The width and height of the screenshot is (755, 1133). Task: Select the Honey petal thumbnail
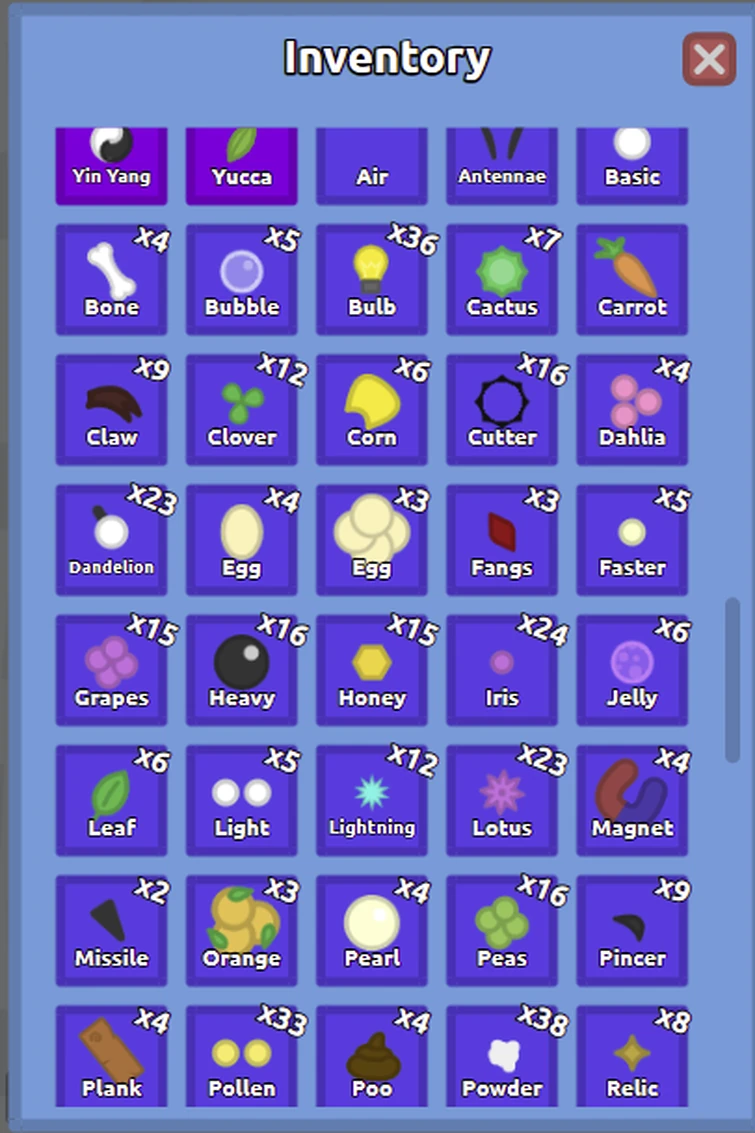click(371, 670)
